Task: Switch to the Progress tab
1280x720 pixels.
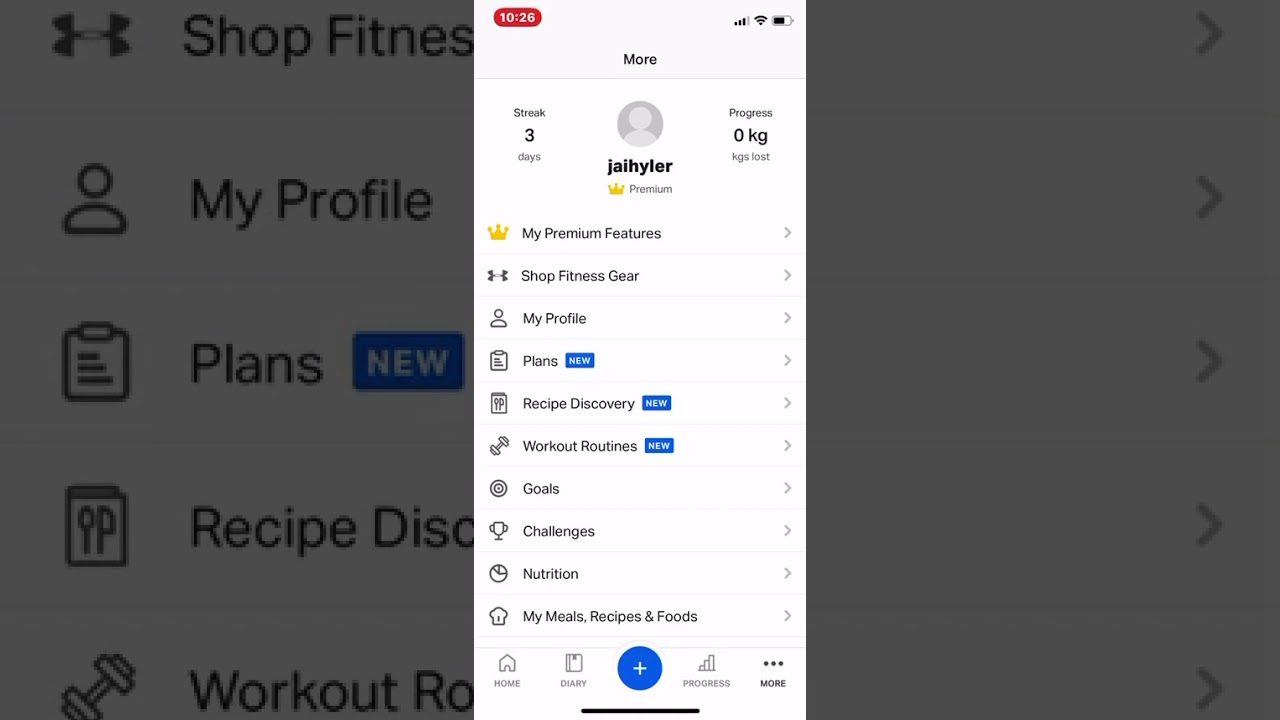Action: (706, 671)
